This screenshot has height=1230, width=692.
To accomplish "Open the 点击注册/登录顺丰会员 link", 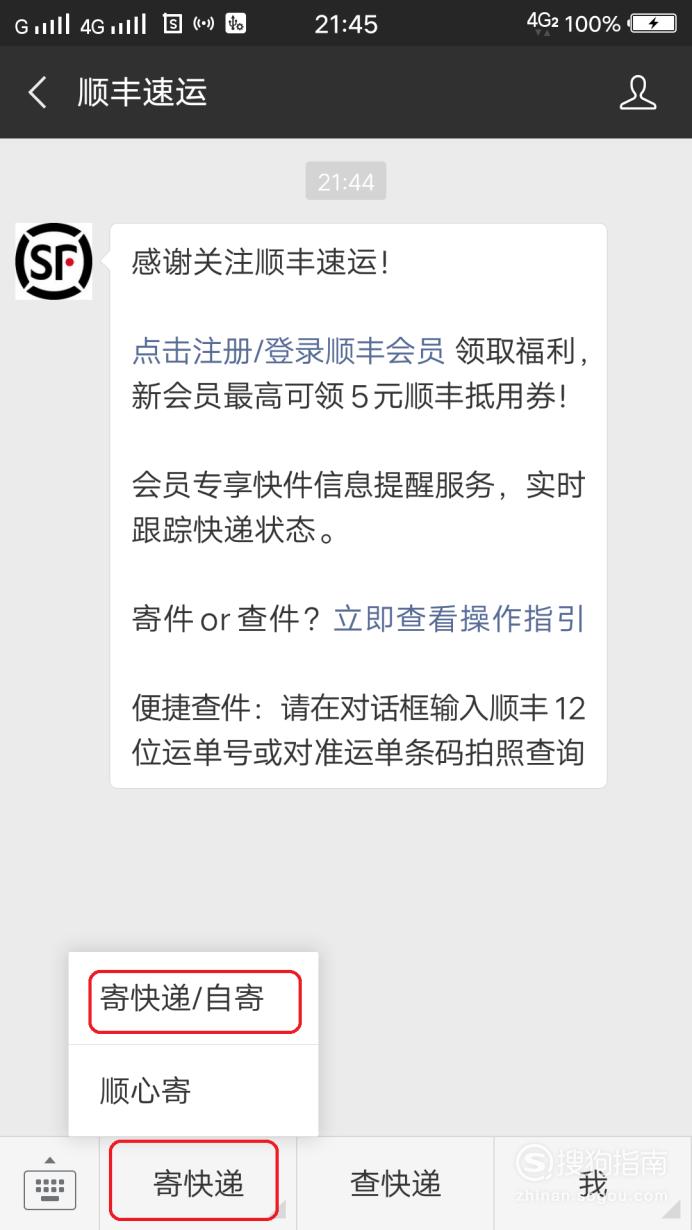I will (288, 351).
